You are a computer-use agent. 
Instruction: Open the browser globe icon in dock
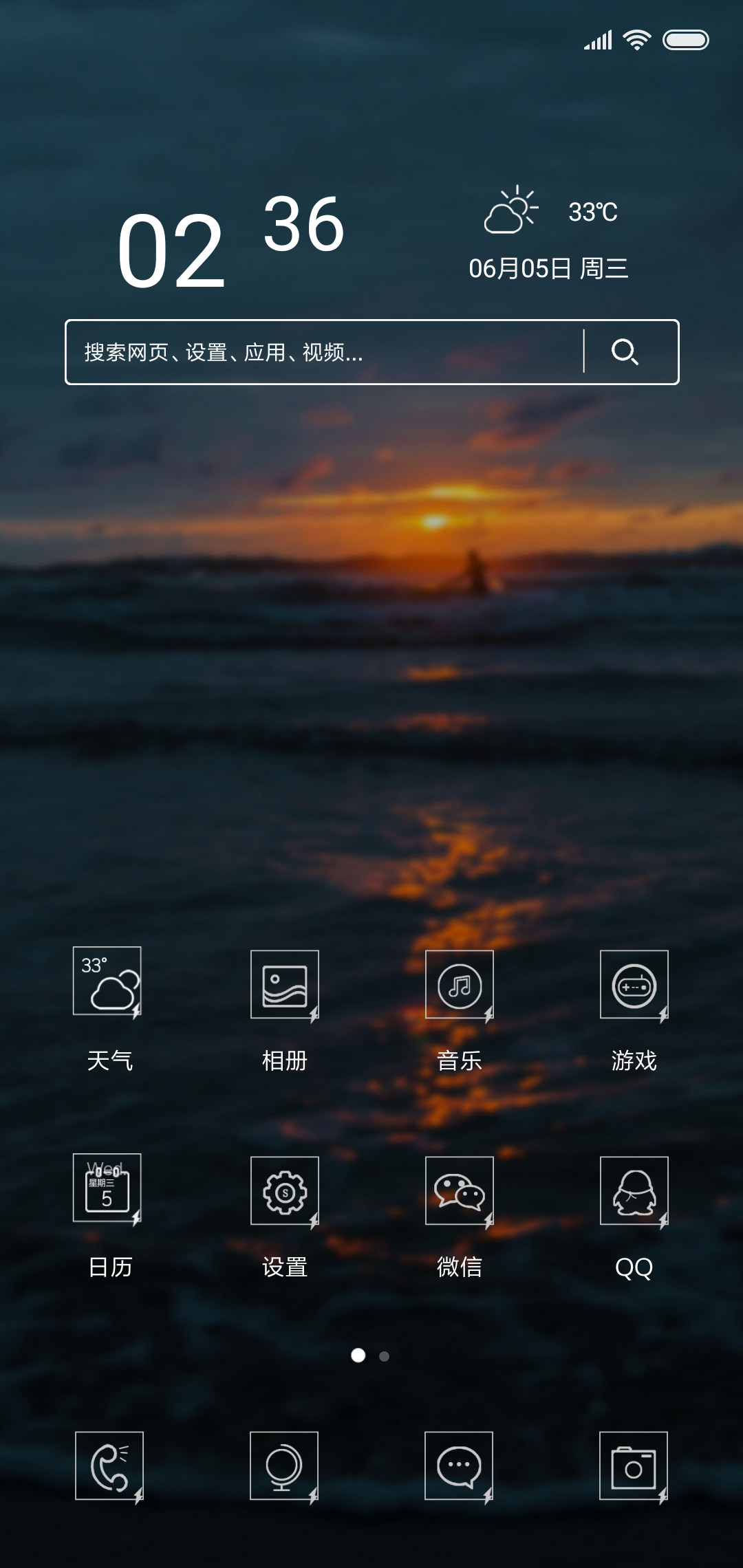coord(284,1466)
